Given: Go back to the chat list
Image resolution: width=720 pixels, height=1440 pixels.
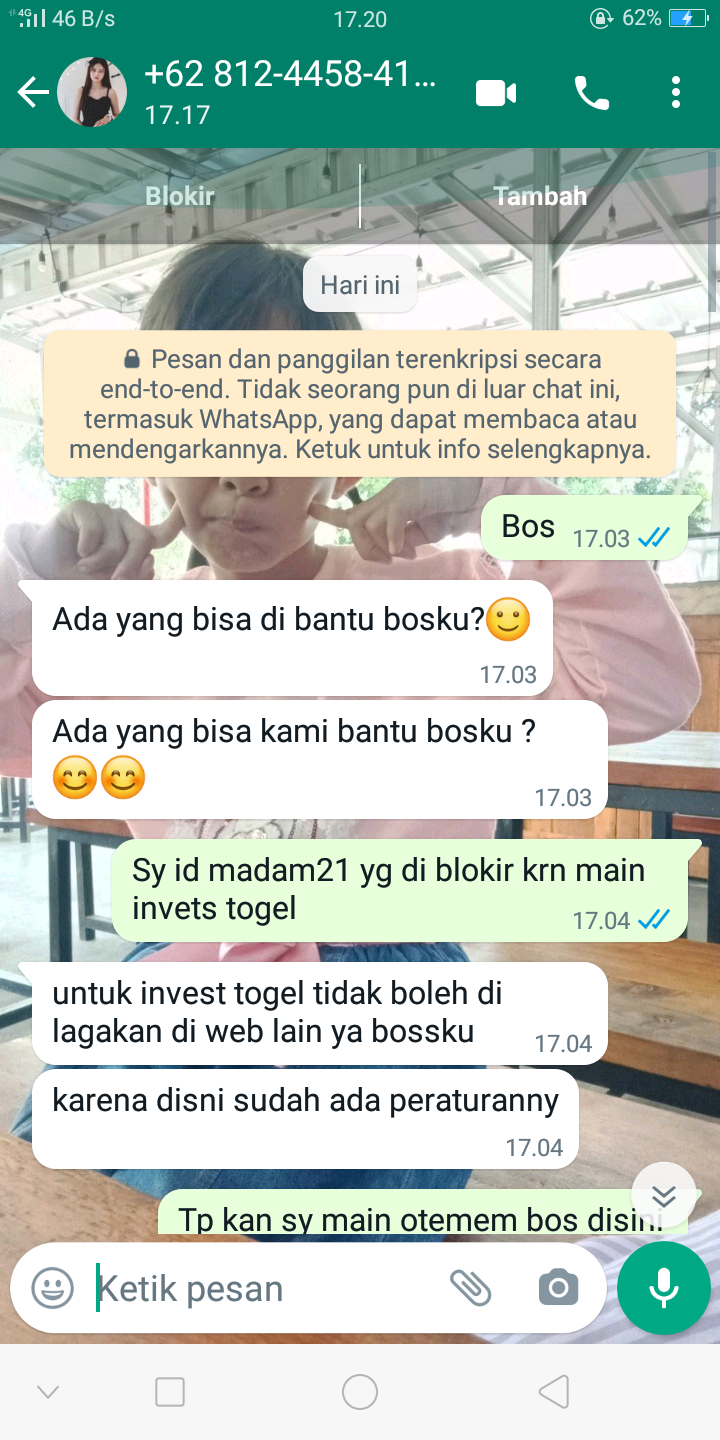Looking at the screenshot, I should point(33,93).
